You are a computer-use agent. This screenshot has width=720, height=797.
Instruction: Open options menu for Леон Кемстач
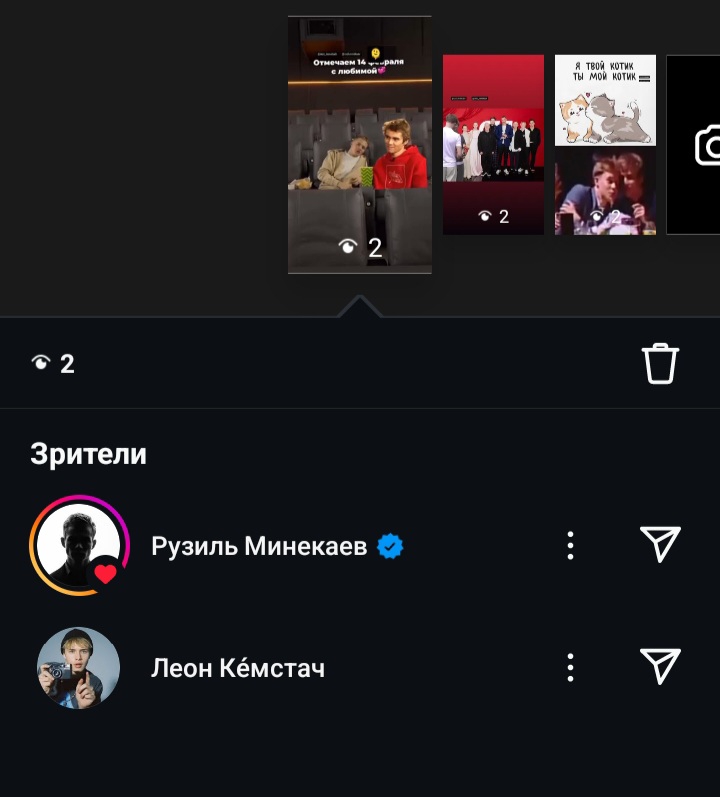pos(570,668)
